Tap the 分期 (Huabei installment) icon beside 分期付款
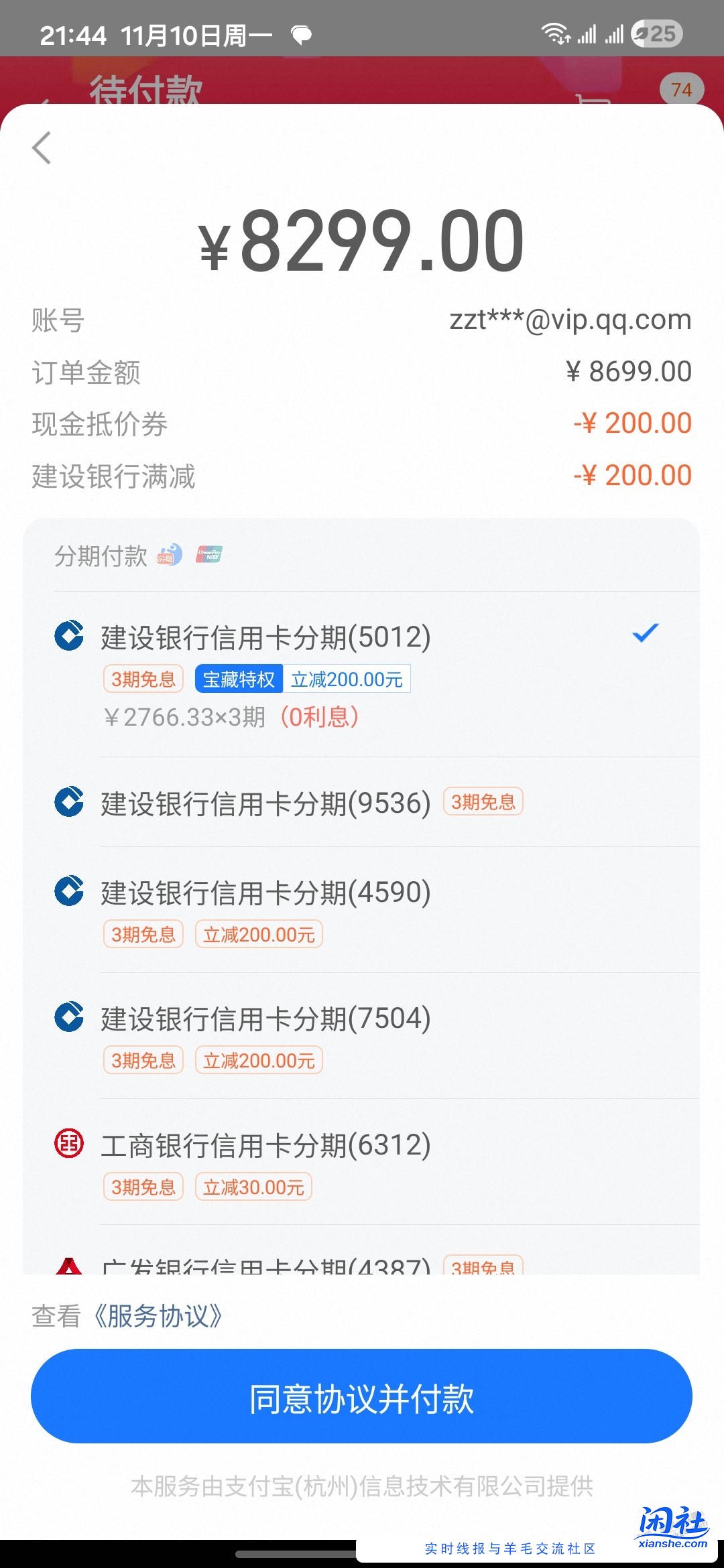The height and width of the screenshot is (1568, 724). pyautogui.click(x=170, y=555)
